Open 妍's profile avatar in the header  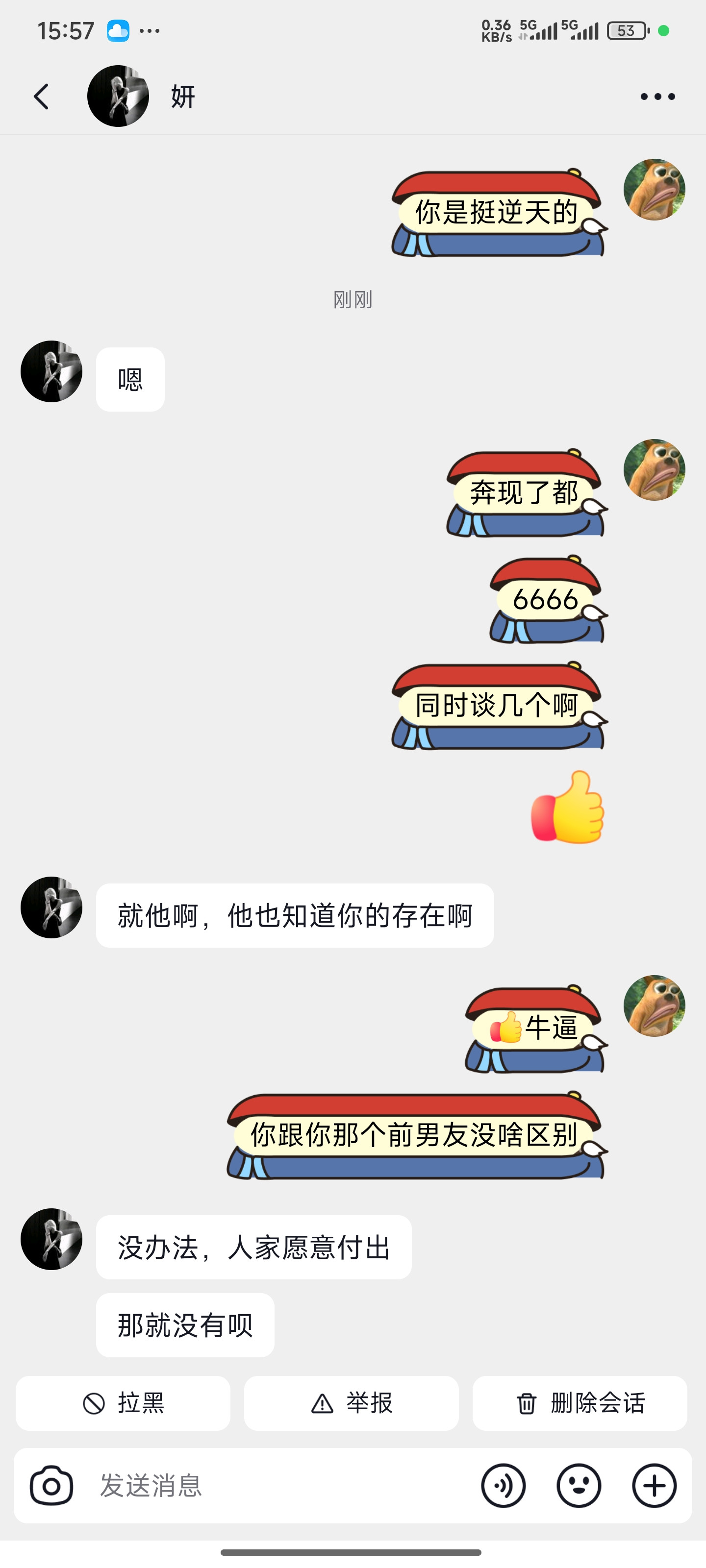pos(118,96)
